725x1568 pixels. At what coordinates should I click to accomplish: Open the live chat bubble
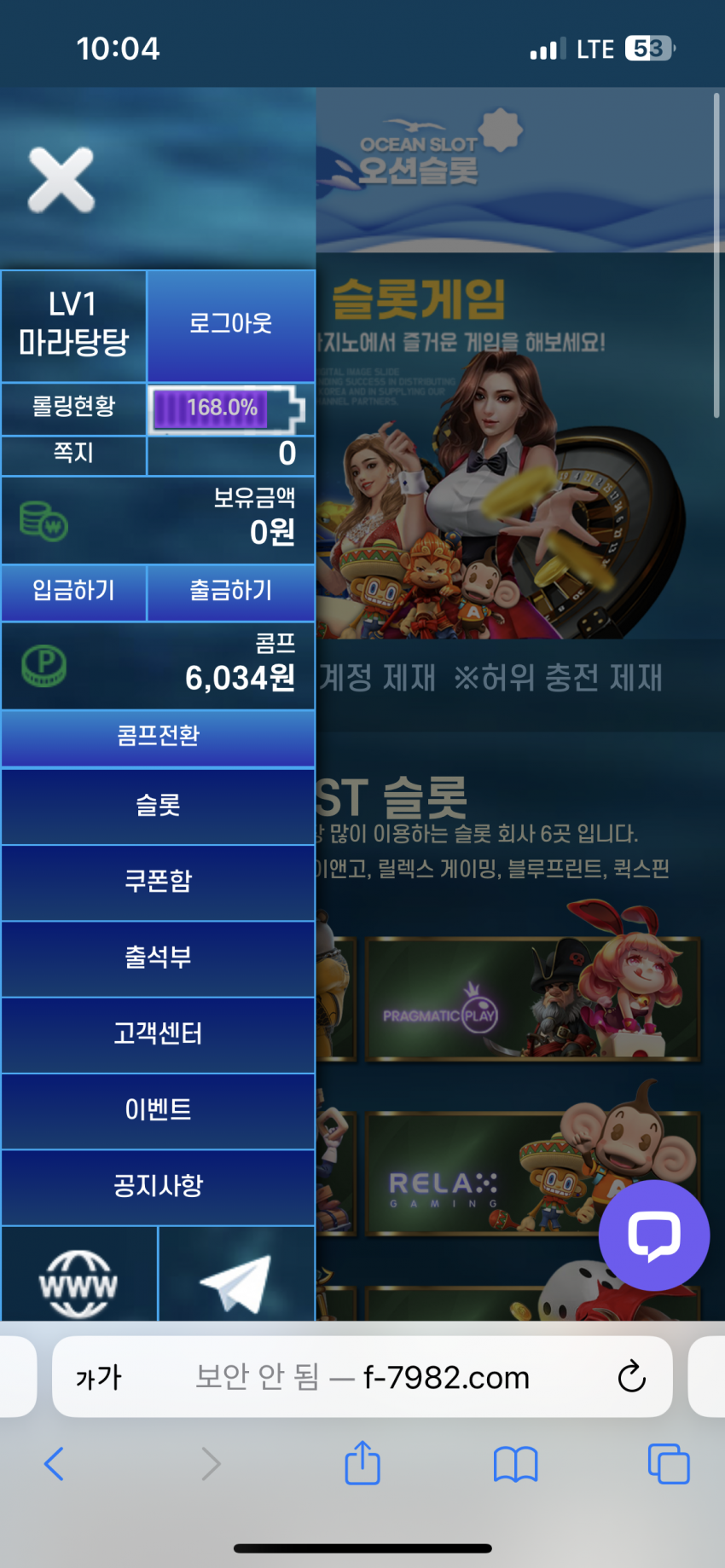point(653,1235)
